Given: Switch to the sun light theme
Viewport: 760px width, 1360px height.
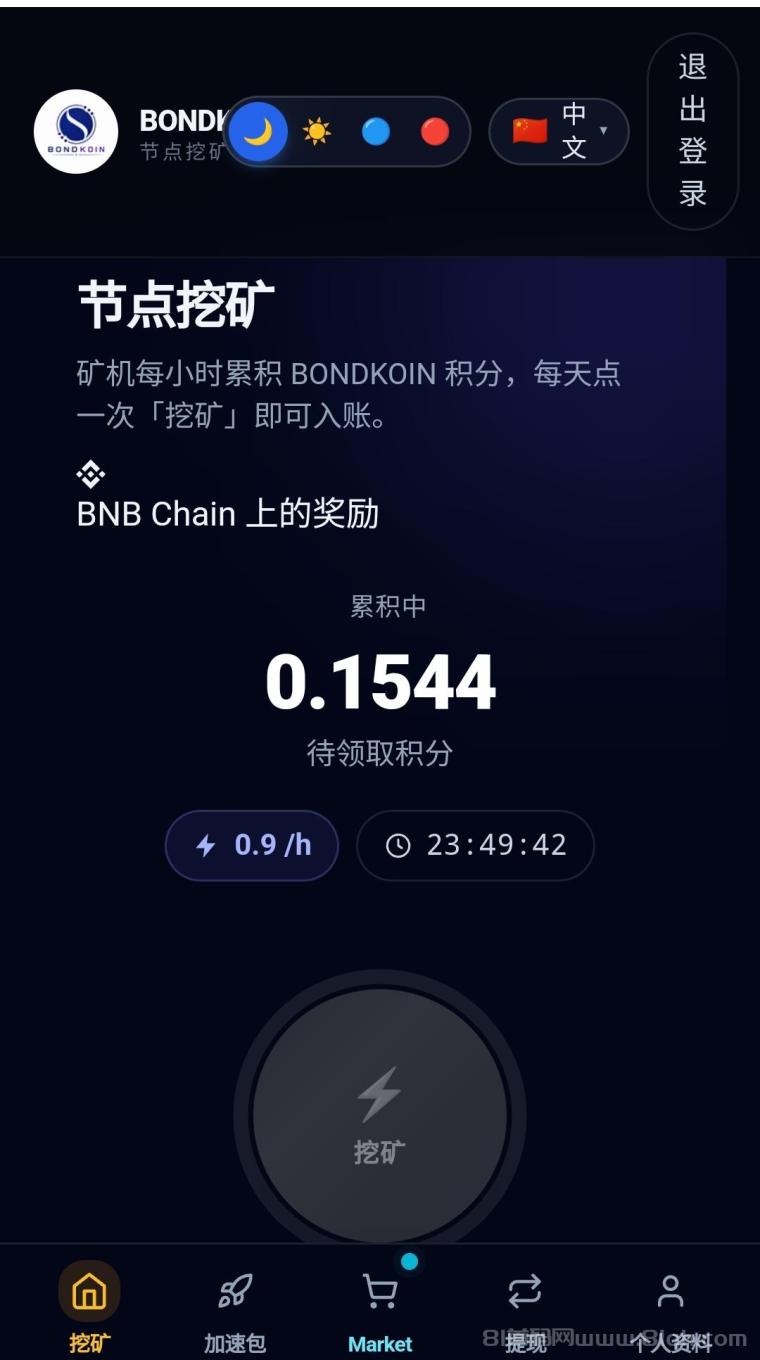Looking at the screenshot, I should coord(317,132).
